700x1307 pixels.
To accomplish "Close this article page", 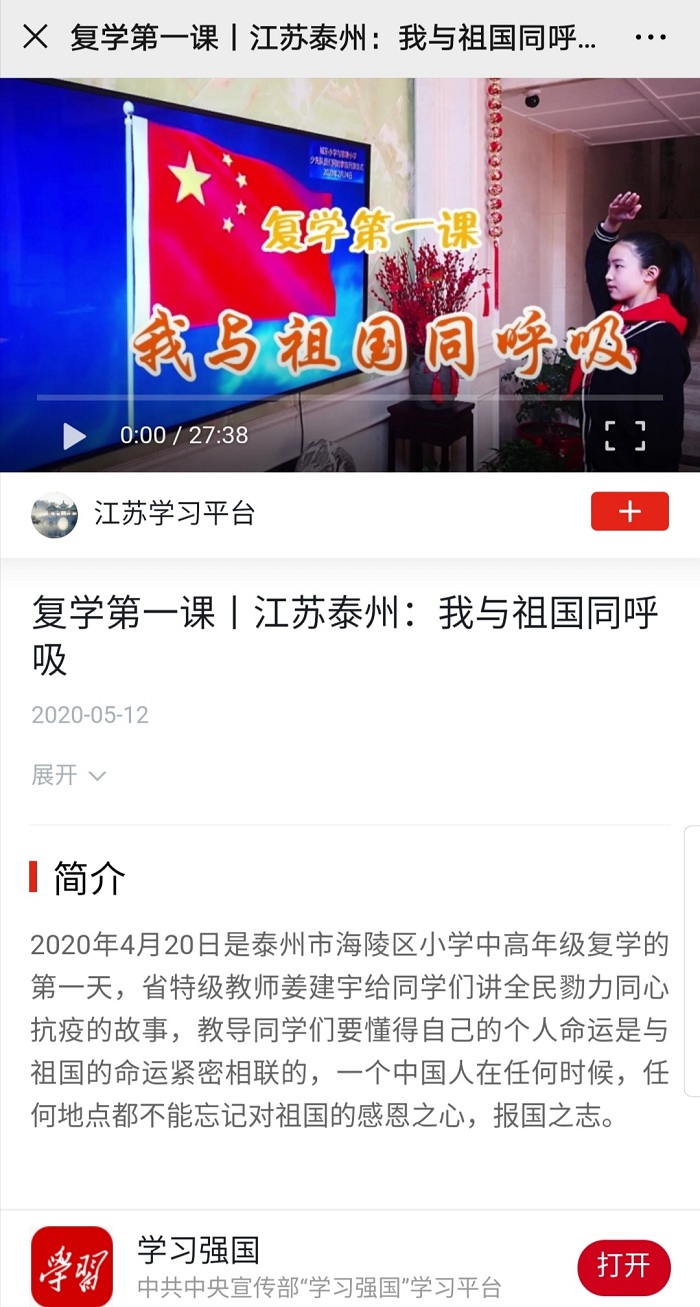I will coord(35,38).
